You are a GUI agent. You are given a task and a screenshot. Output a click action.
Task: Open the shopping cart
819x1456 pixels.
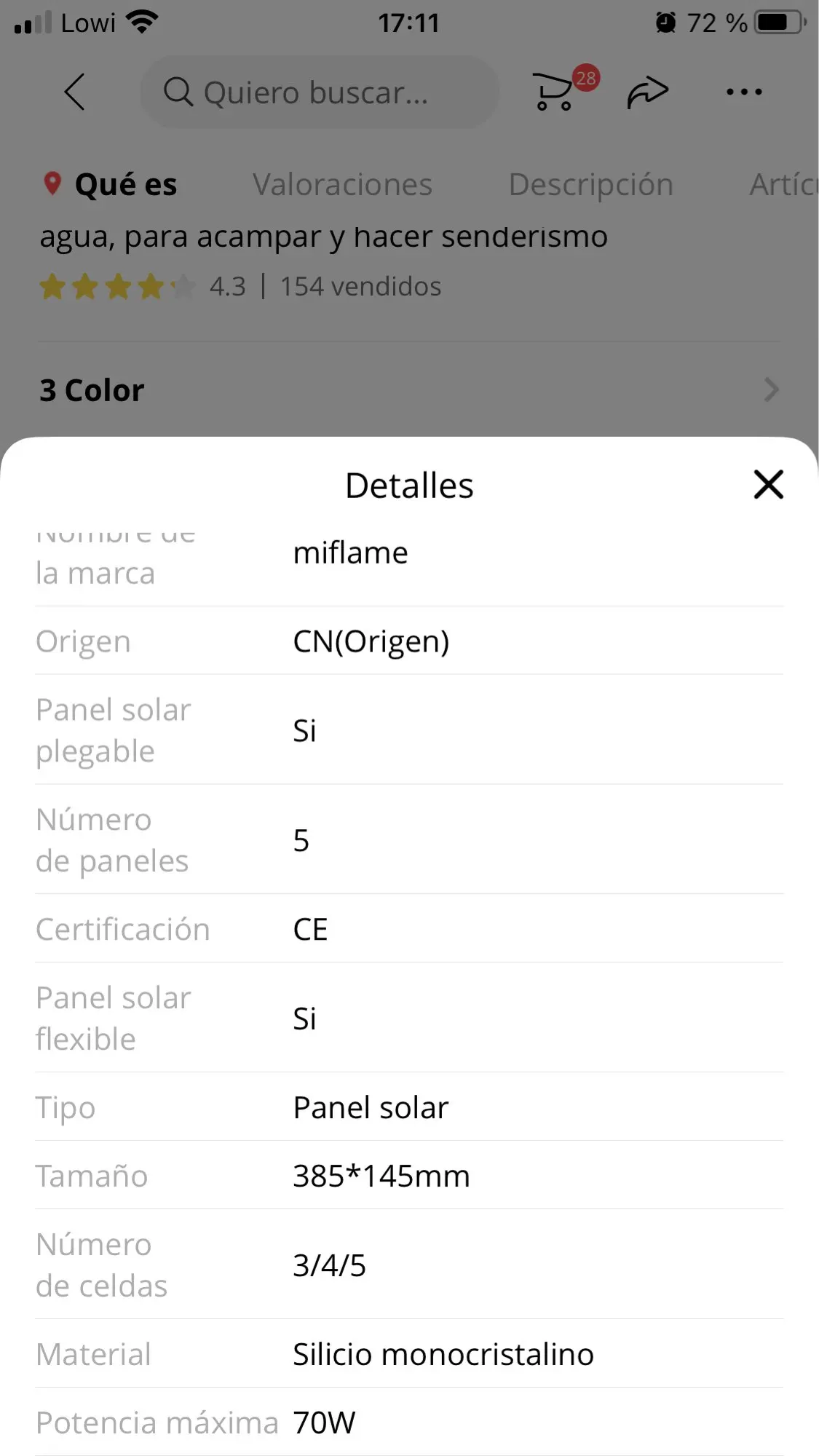click(x=555, y=92)
